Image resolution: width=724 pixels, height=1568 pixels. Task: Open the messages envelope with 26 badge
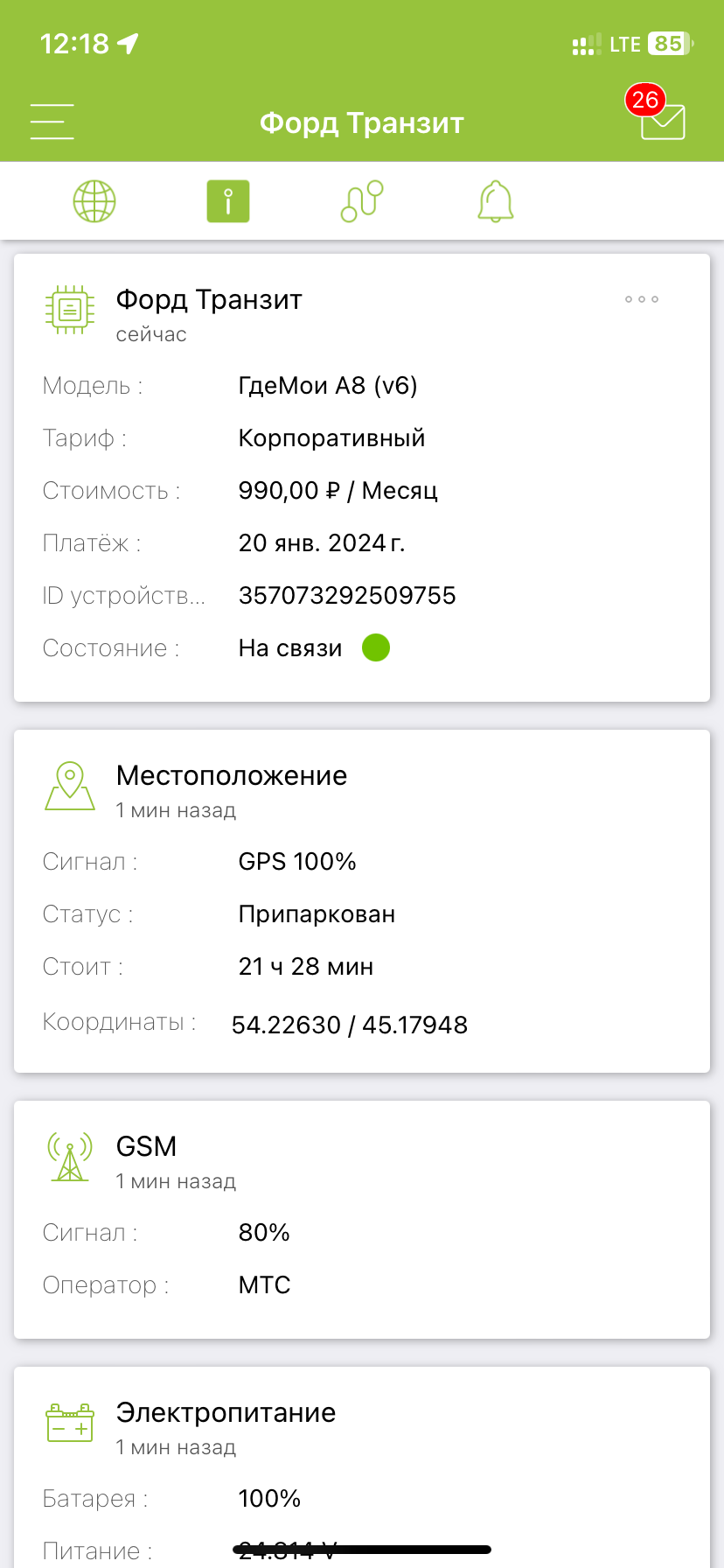click(662, 122)
